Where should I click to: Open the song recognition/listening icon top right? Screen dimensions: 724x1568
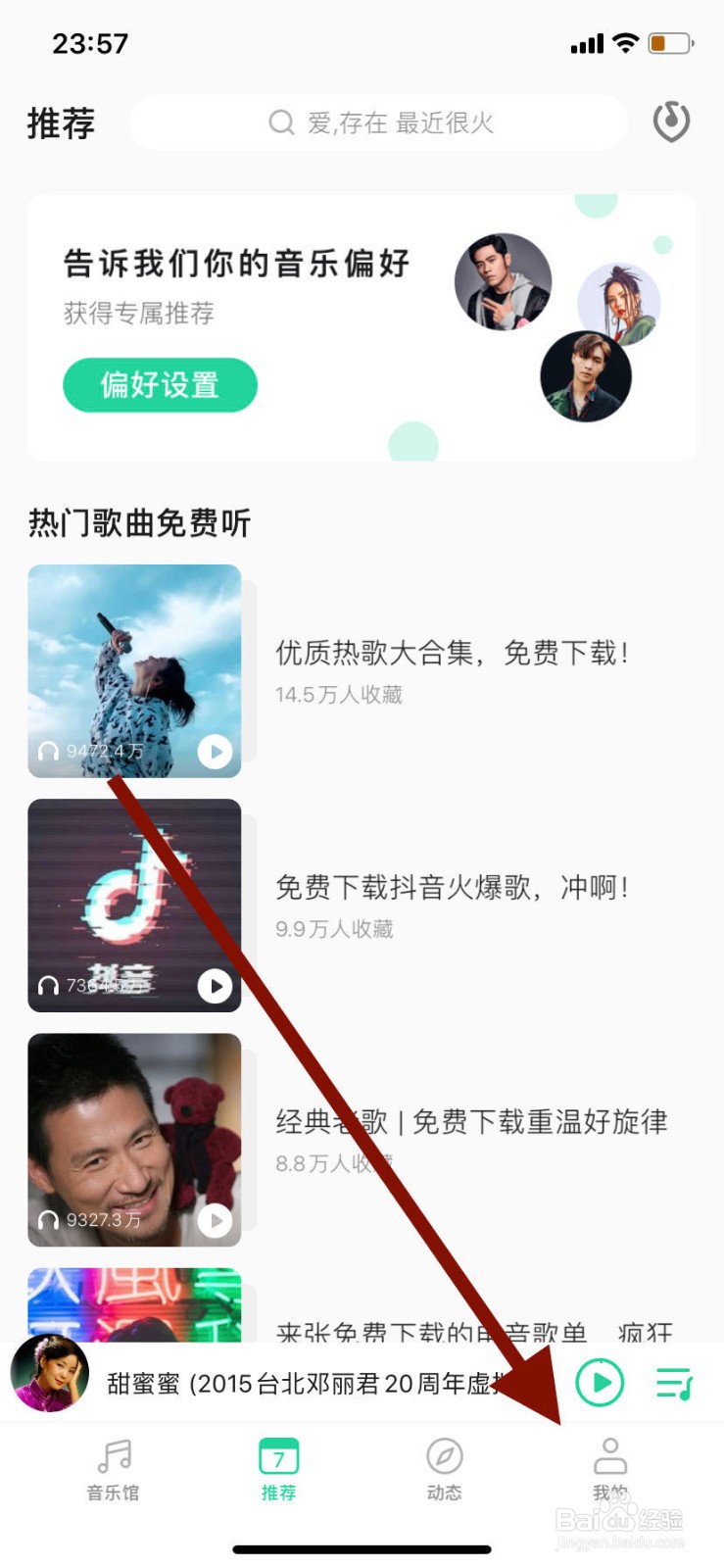point(670,122)
